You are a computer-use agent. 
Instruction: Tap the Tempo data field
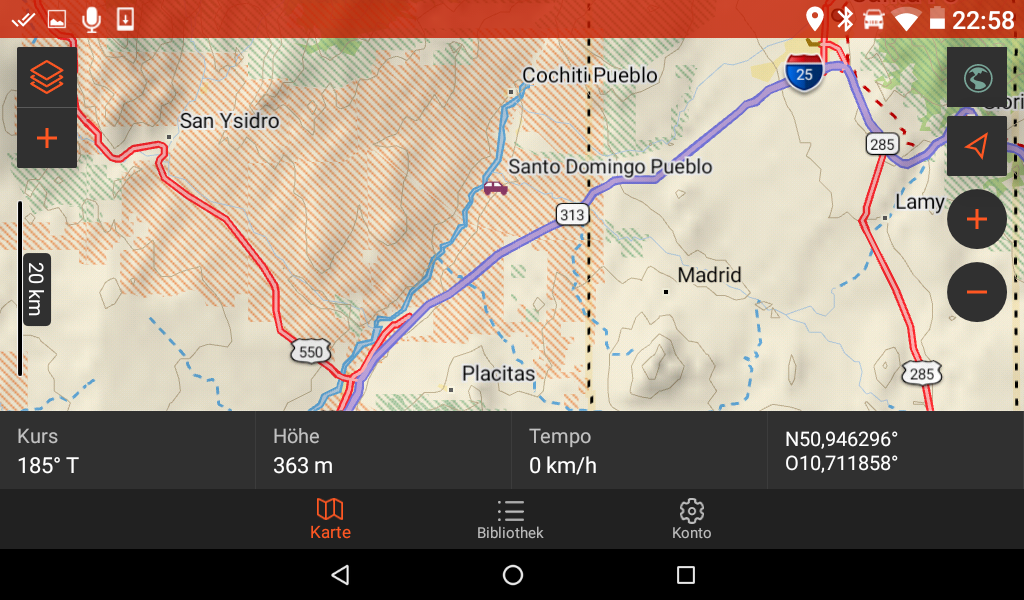(640, 450)
